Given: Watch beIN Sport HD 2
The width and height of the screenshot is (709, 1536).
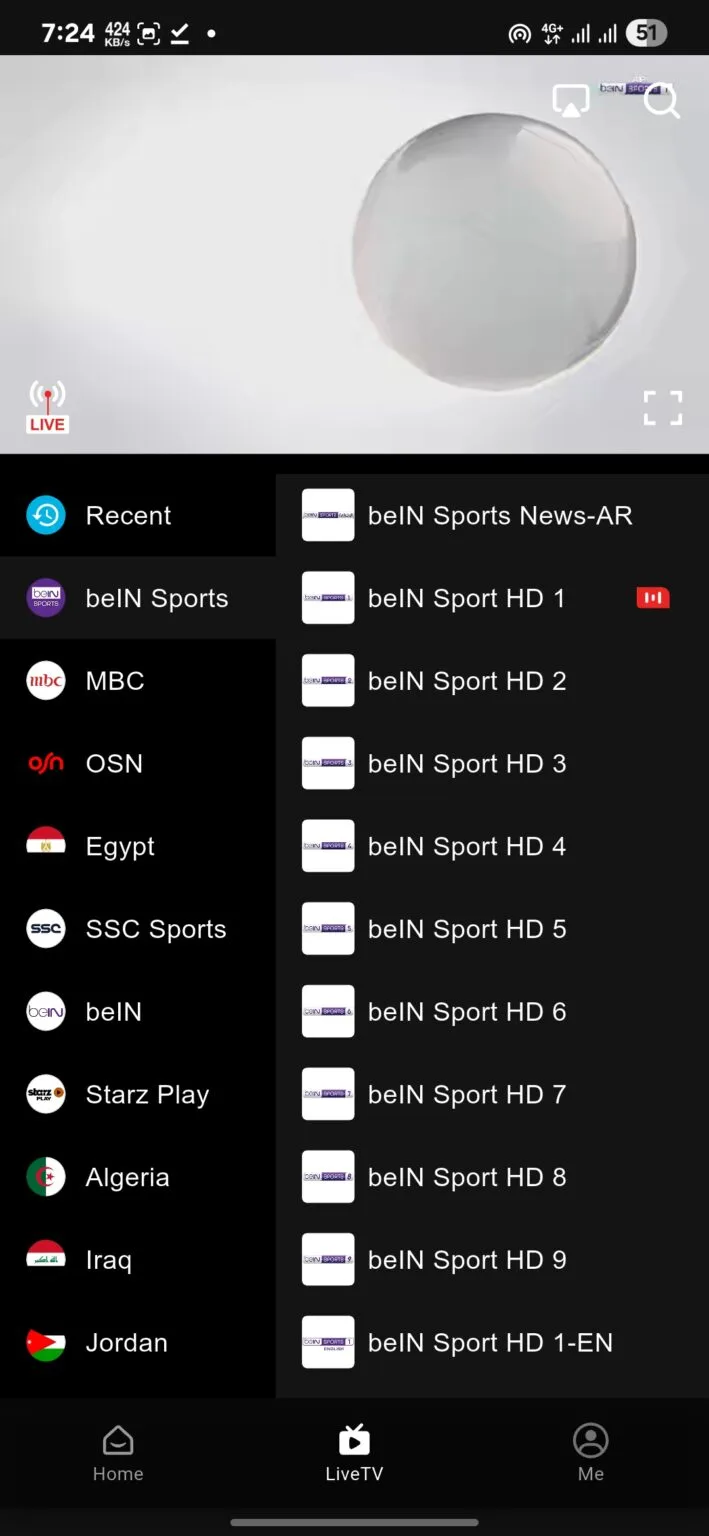Looking at the screenshot, I should (466, 681).
